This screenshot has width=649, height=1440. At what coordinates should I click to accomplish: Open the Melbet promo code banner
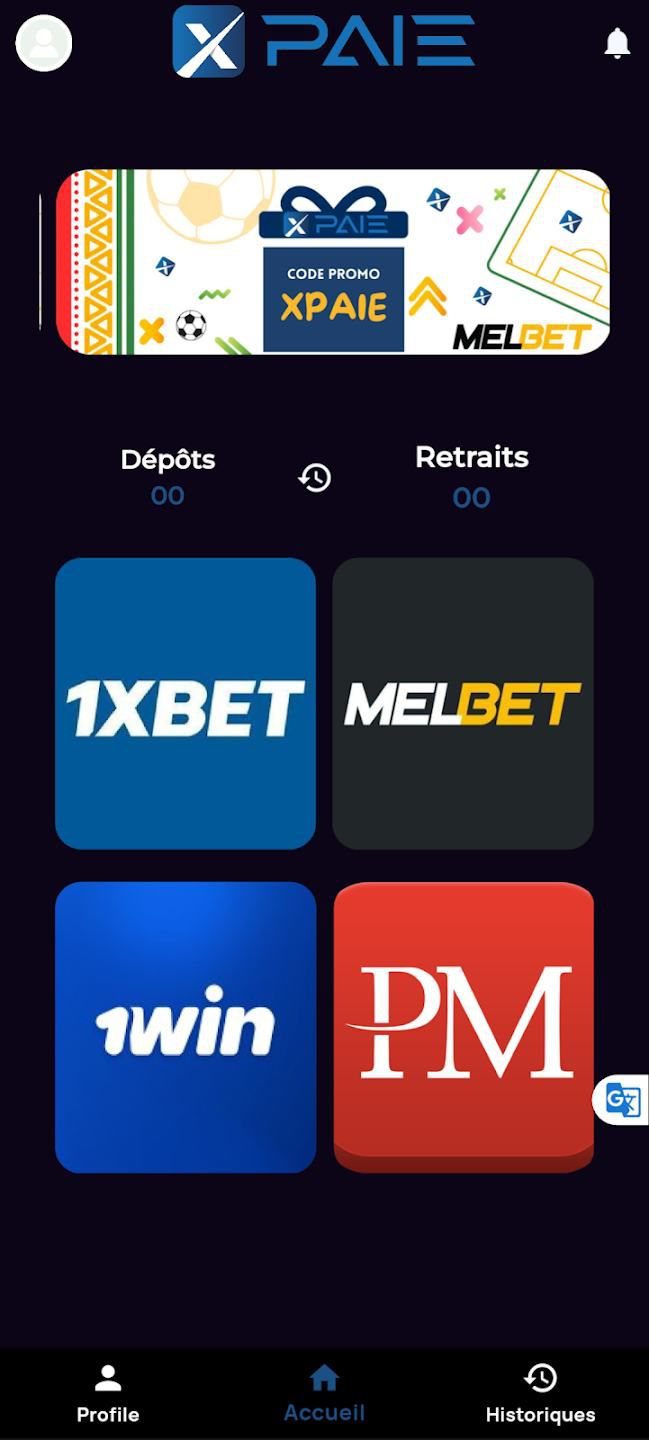333,262
